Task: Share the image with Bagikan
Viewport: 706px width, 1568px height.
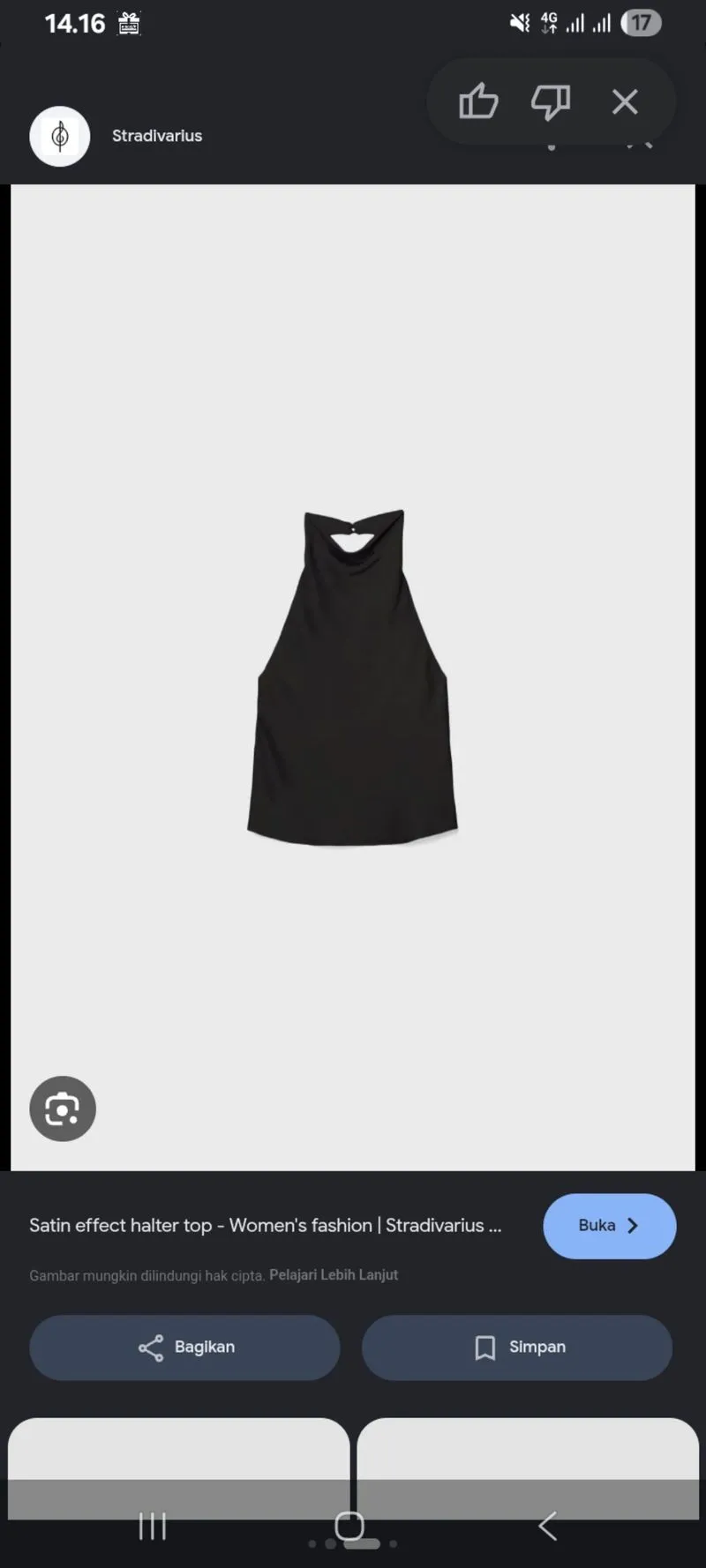Action: point(184,1348)
